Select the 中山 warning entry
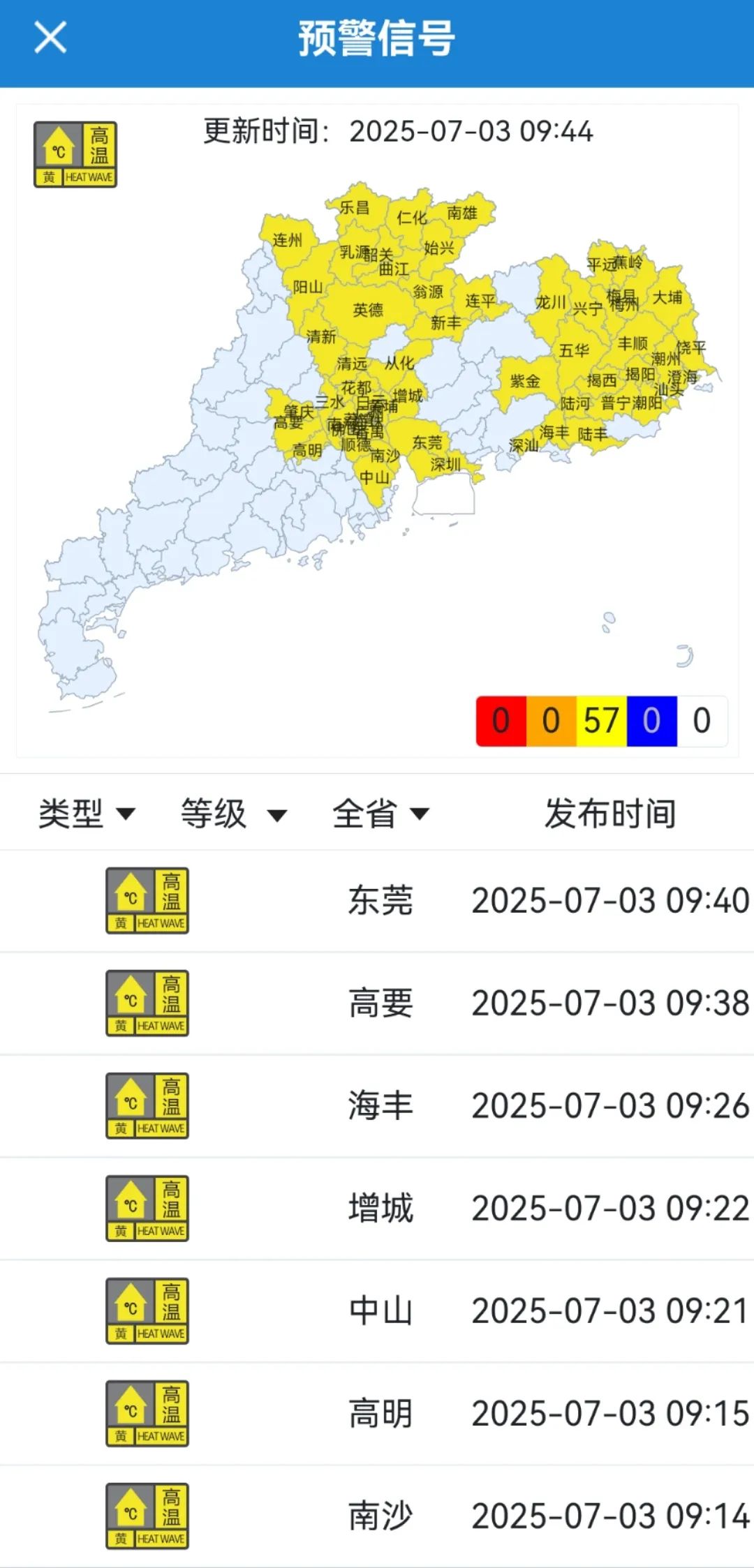Screen dimensions: 754x1568 click(377, 1311)
